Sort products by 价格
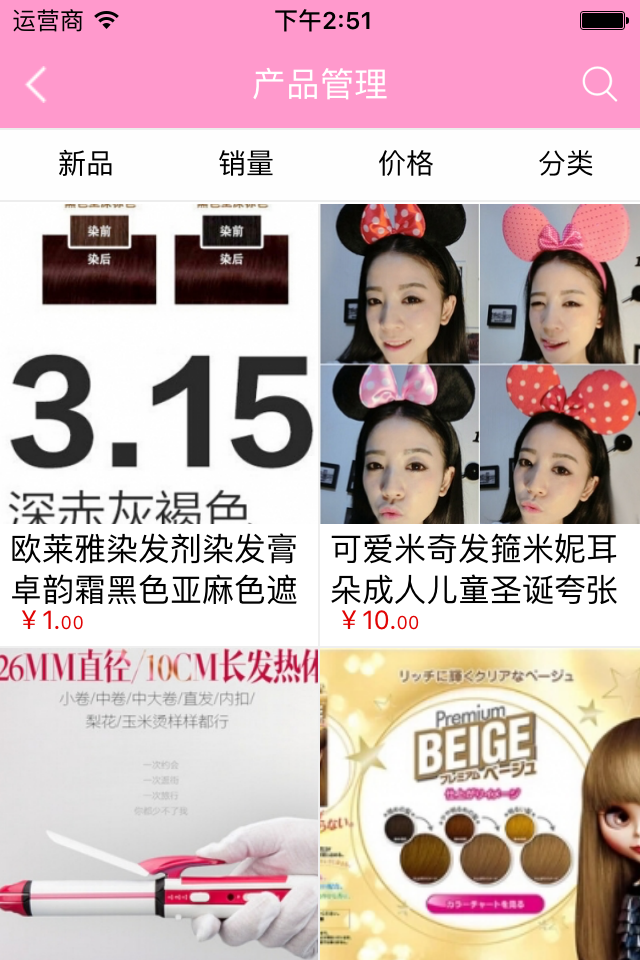This screenshot has height=960, width=640. (406, 163)
